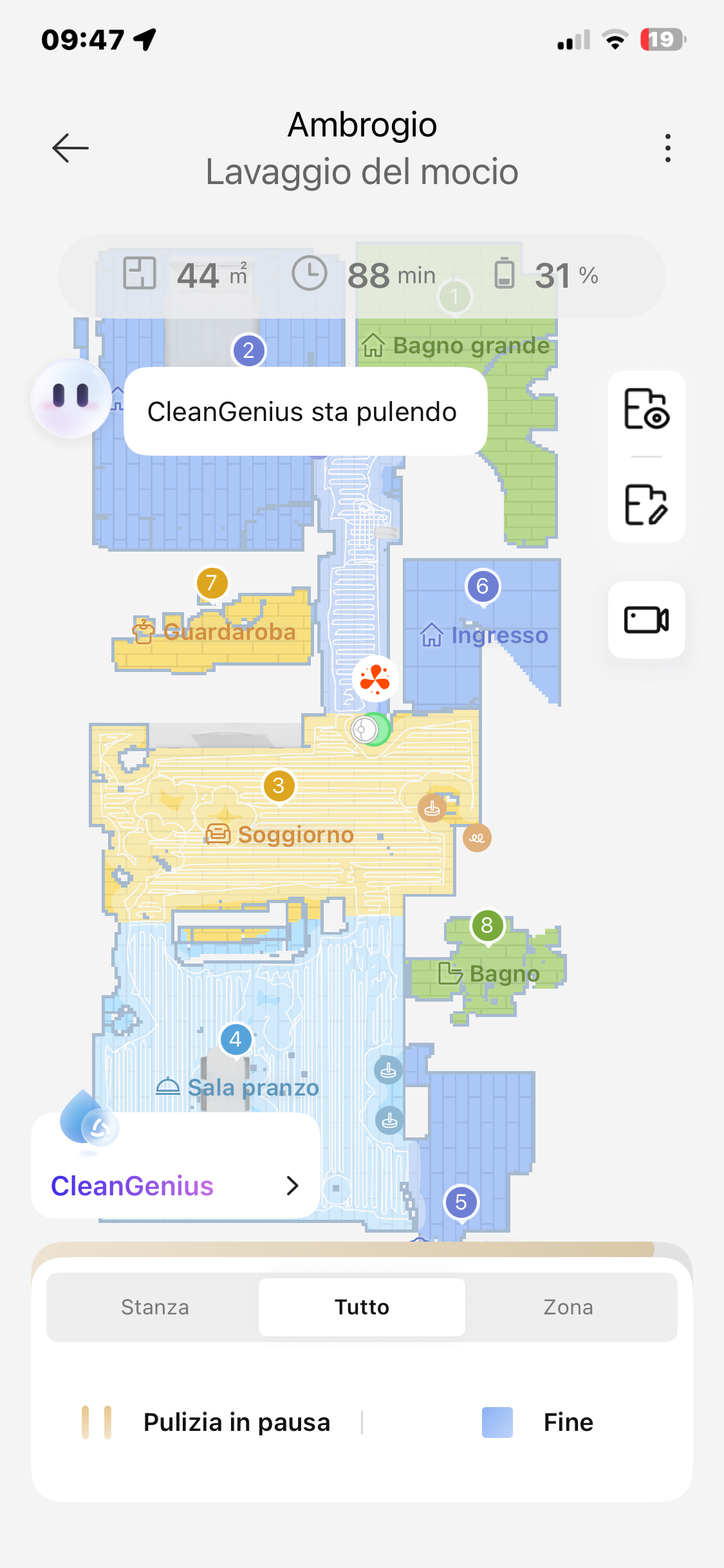724x1568 pixels.
Task: Open the map edit icon
Action: (x=646, y=505)
